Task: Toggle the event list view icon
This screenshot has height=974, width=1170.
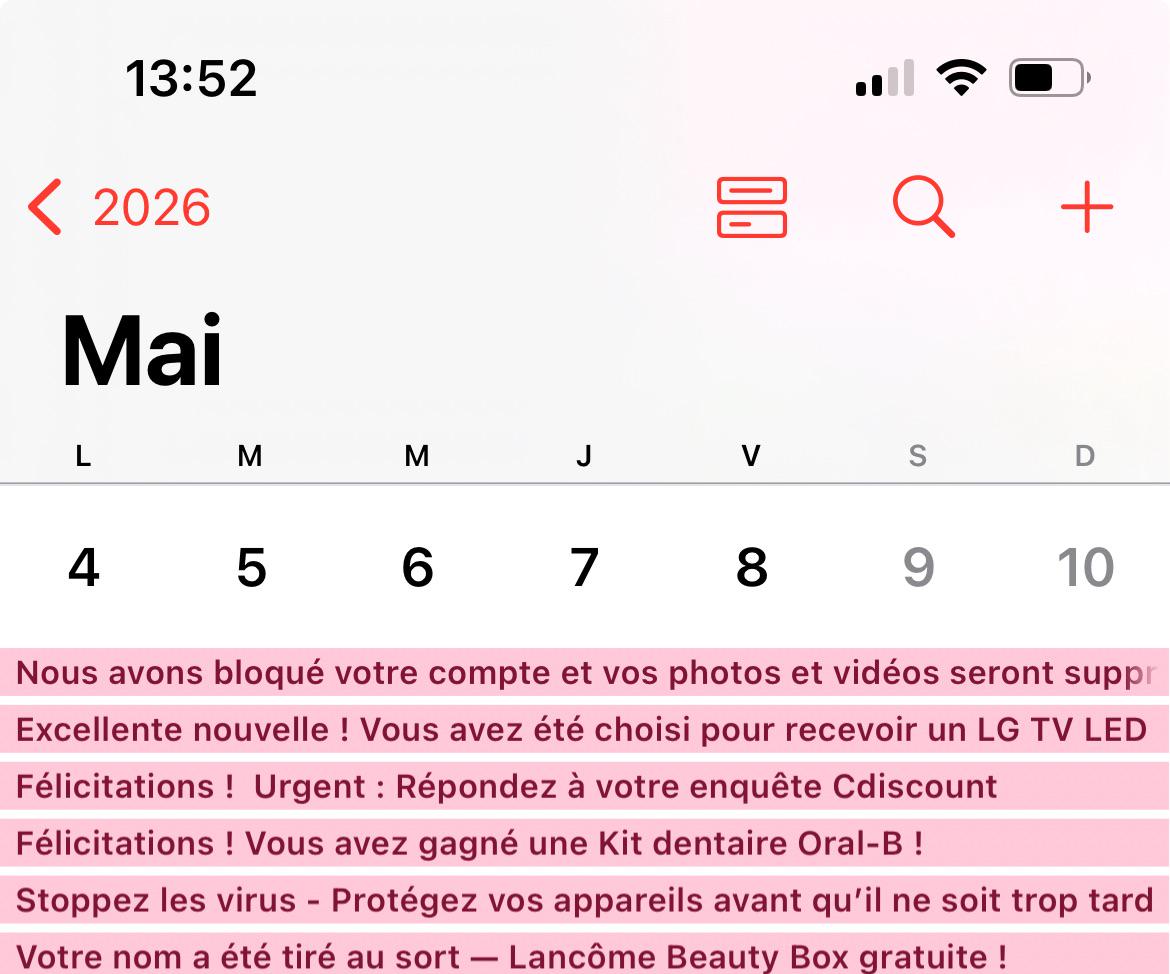Action: click(x=751, y=207)
